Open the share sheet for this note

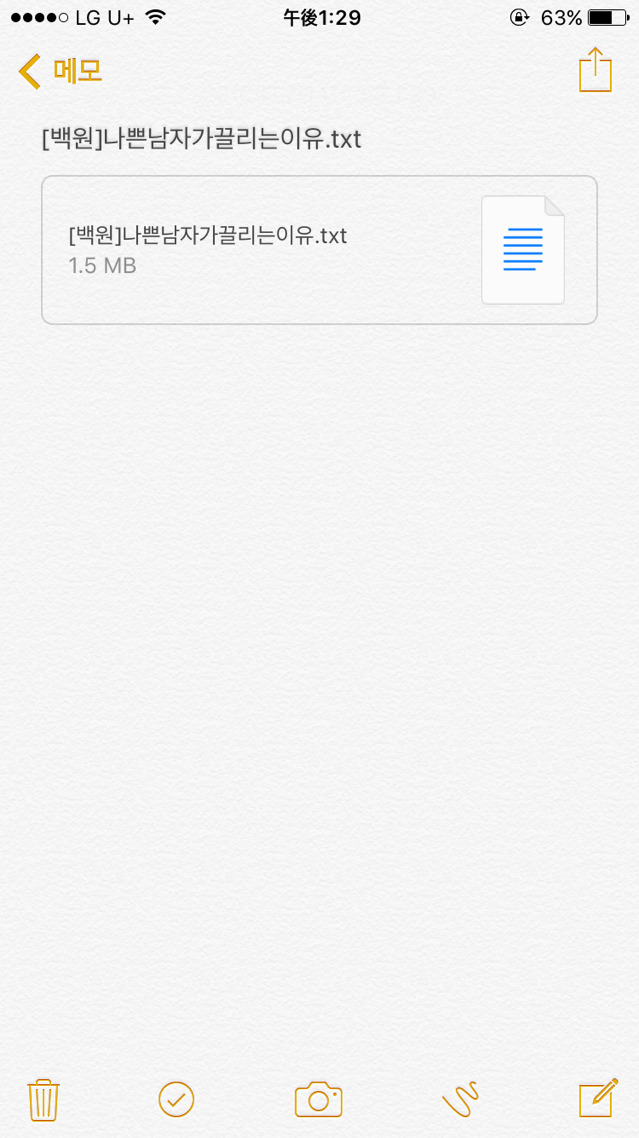click(x=594, y=71)
